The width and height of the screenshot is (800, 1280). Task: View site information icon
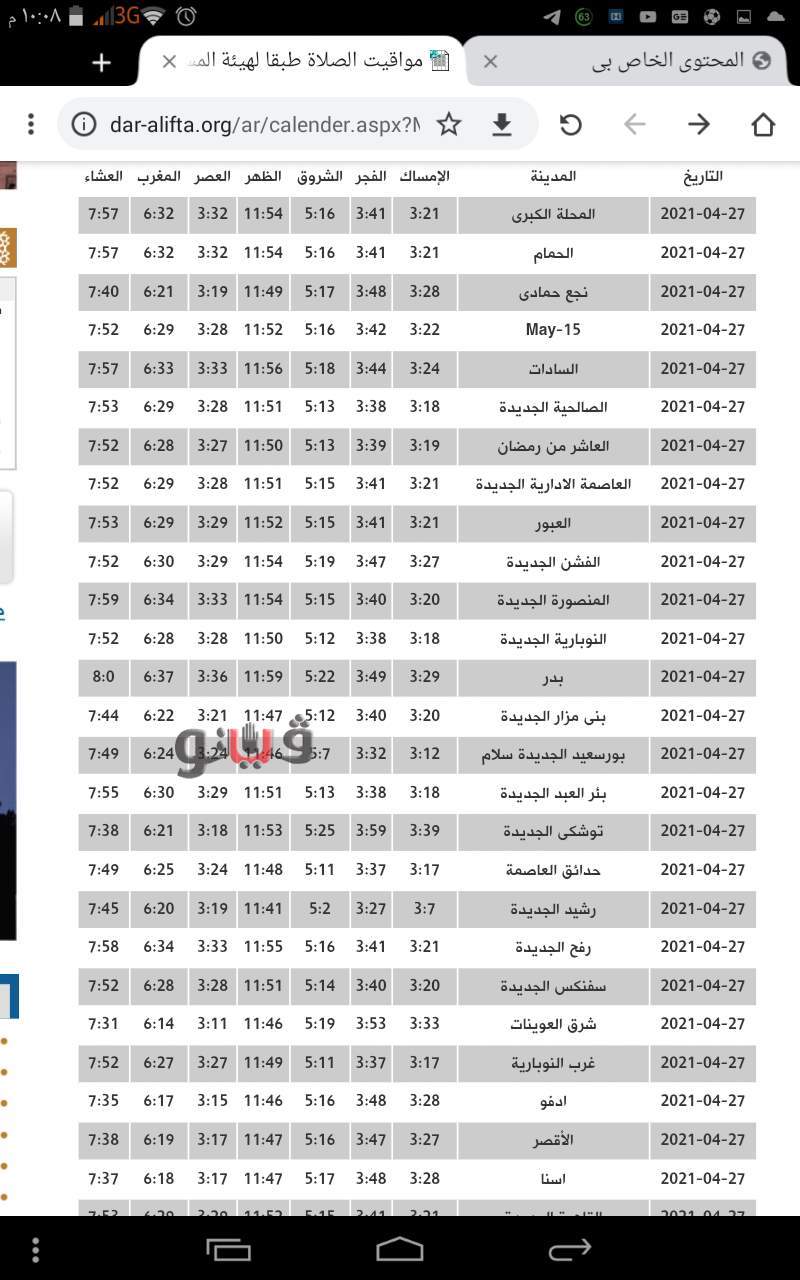click(85, 124)
